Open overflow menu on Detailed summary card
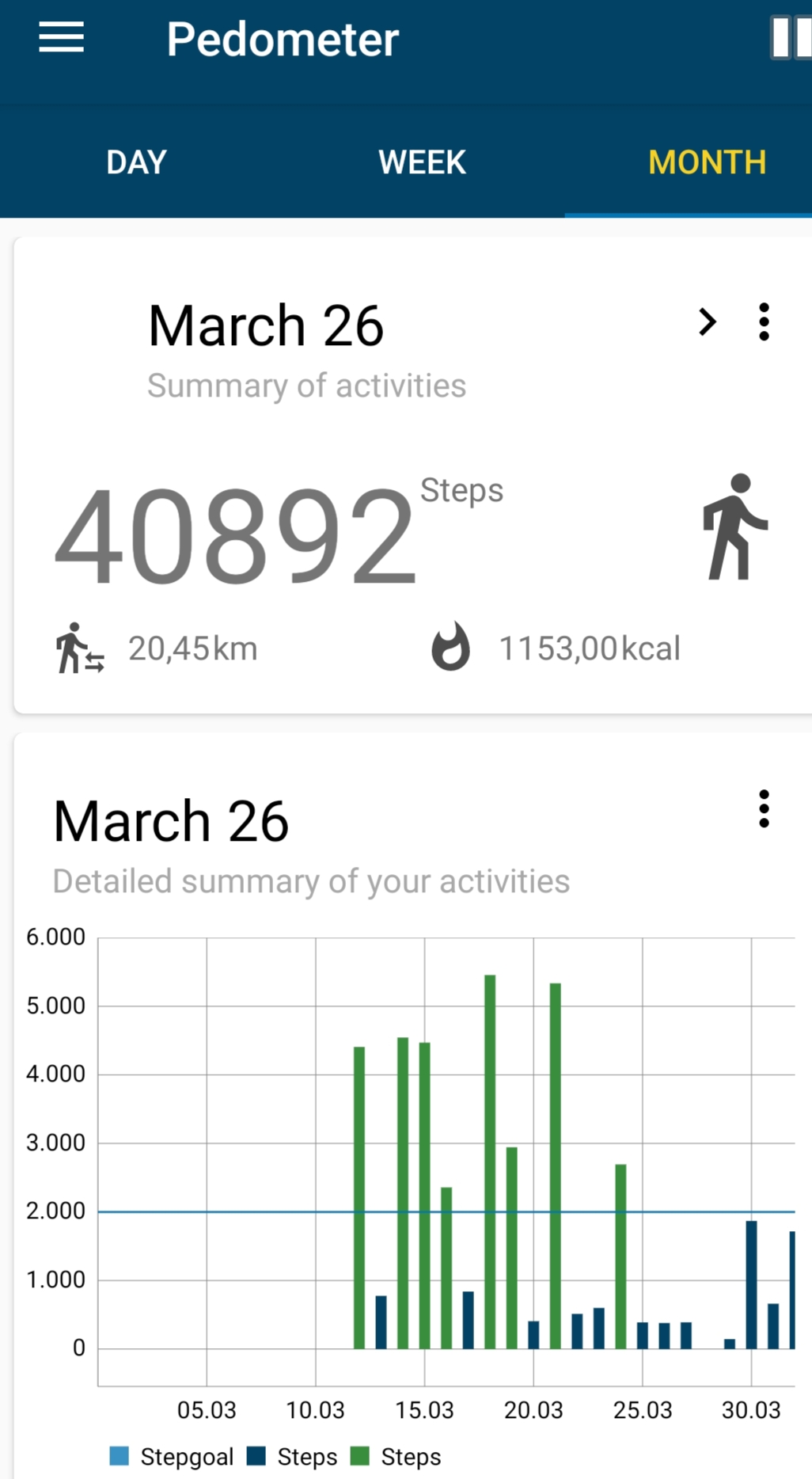 [764, 809]
